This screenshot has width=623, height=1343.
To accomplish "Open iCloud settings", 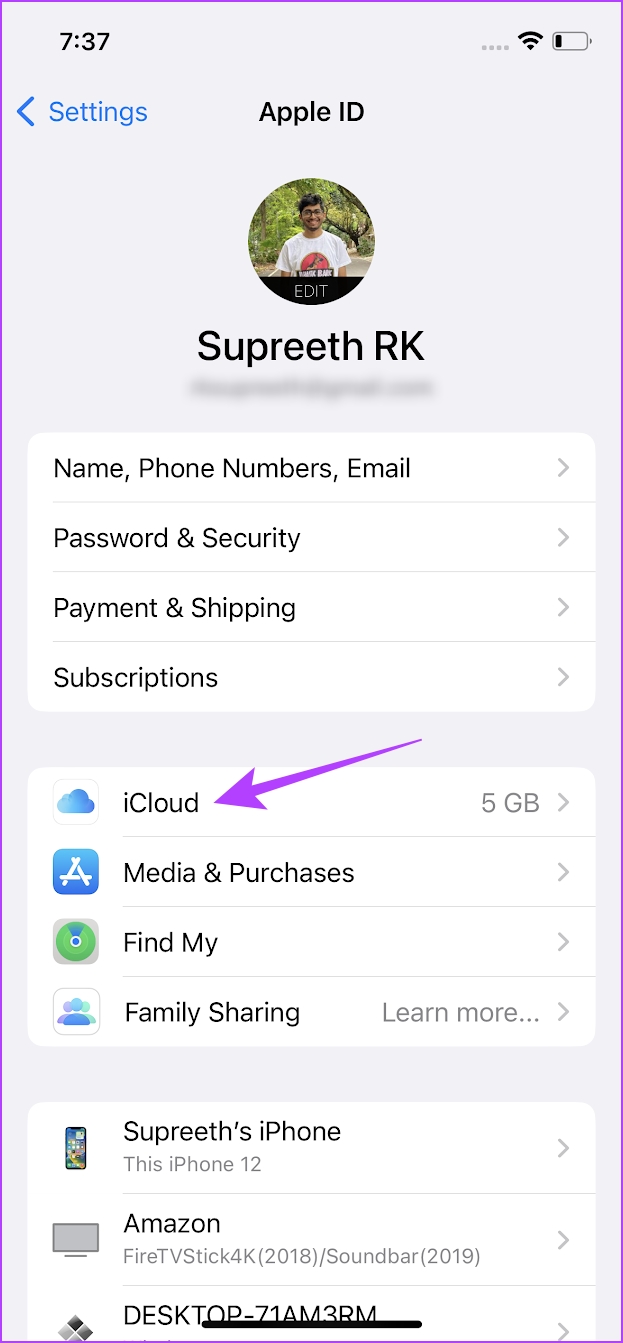I will tap(311, 803).
